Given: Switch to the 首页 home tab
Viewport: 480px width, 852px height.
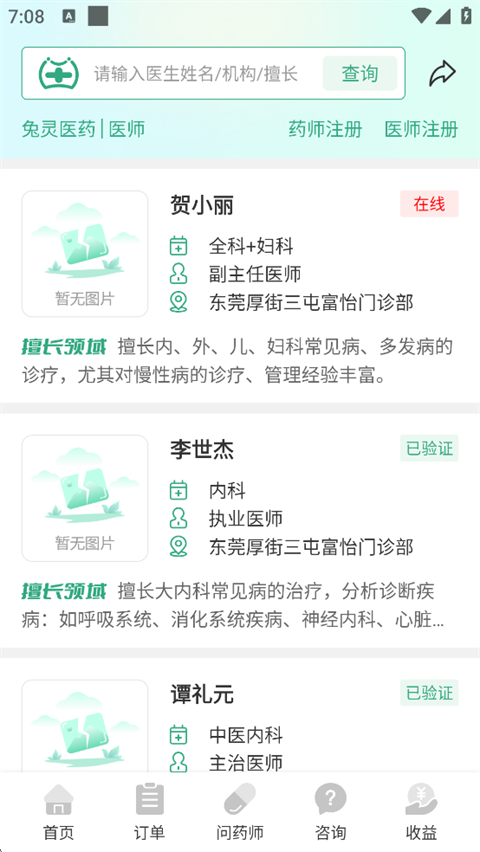Looking at the screenshot, I should pyautogui.click(x=58, y=811).
